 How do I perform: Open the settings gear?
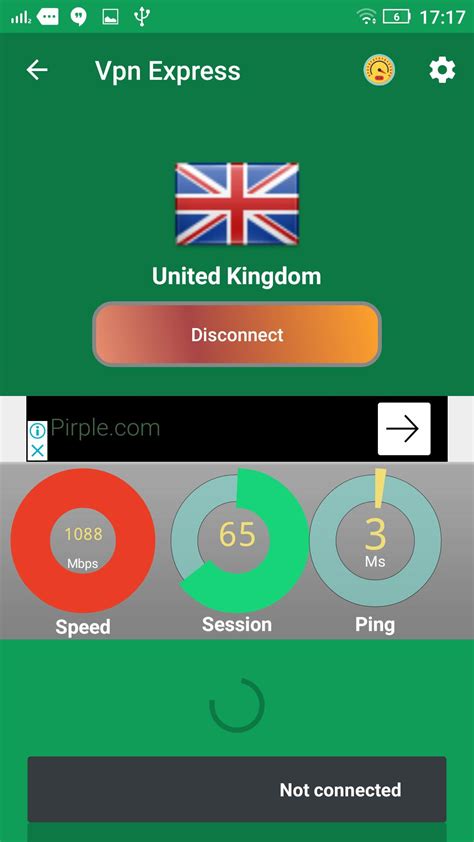pos(442,70)
